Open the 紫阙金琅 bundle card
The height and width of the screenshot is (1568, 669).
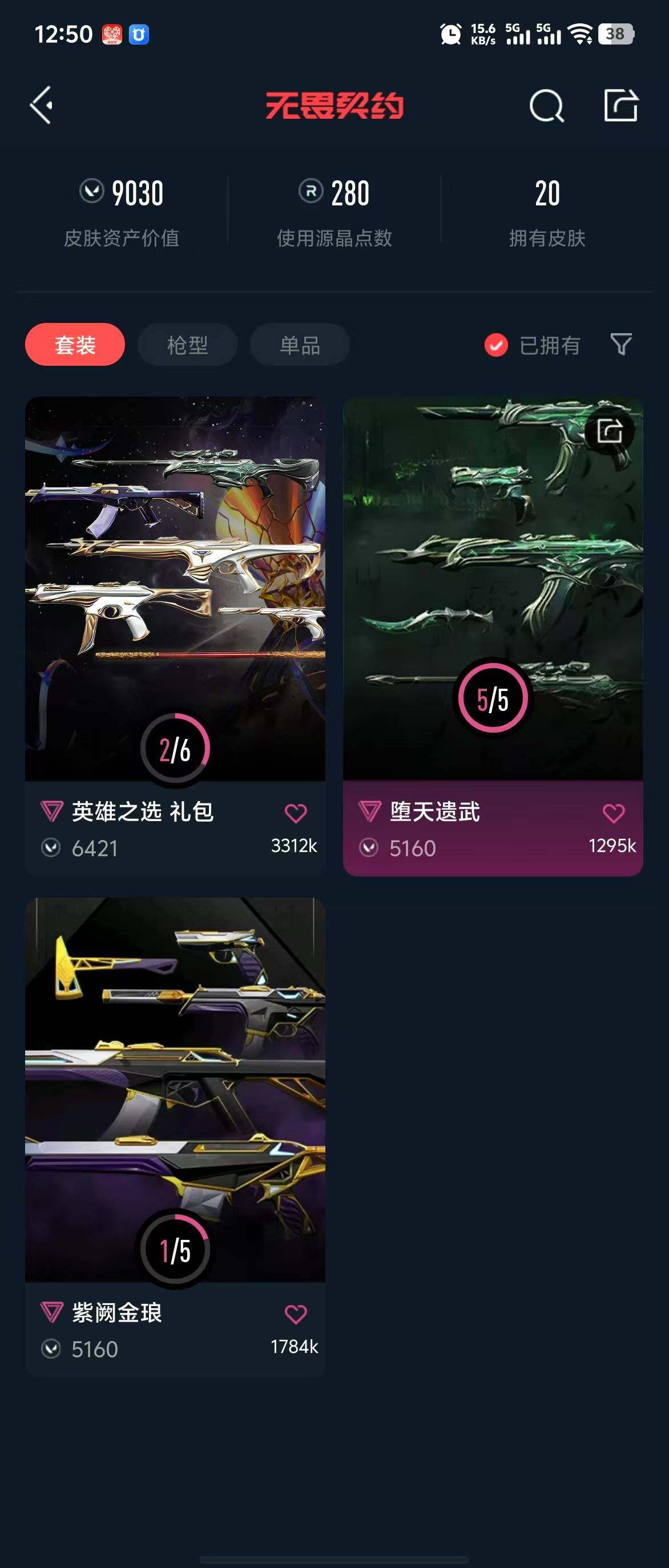[175, 1090]
